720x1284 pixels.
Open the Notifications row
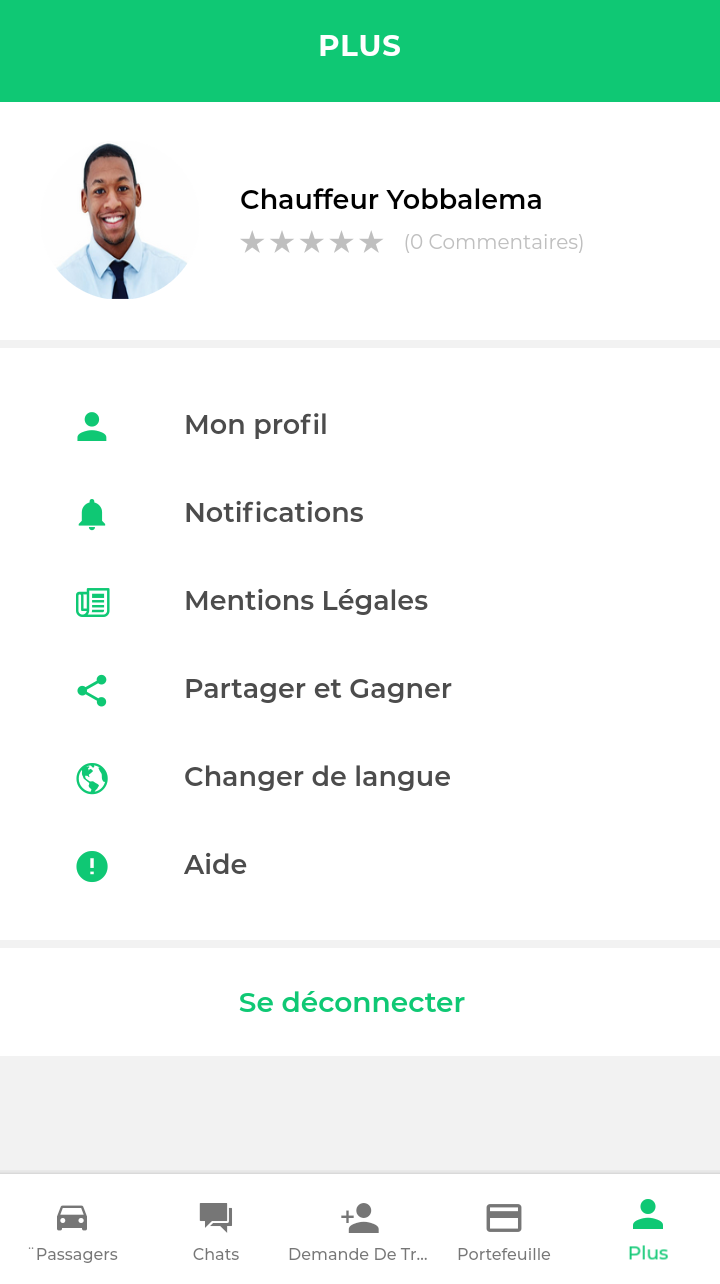pos(360,513)
